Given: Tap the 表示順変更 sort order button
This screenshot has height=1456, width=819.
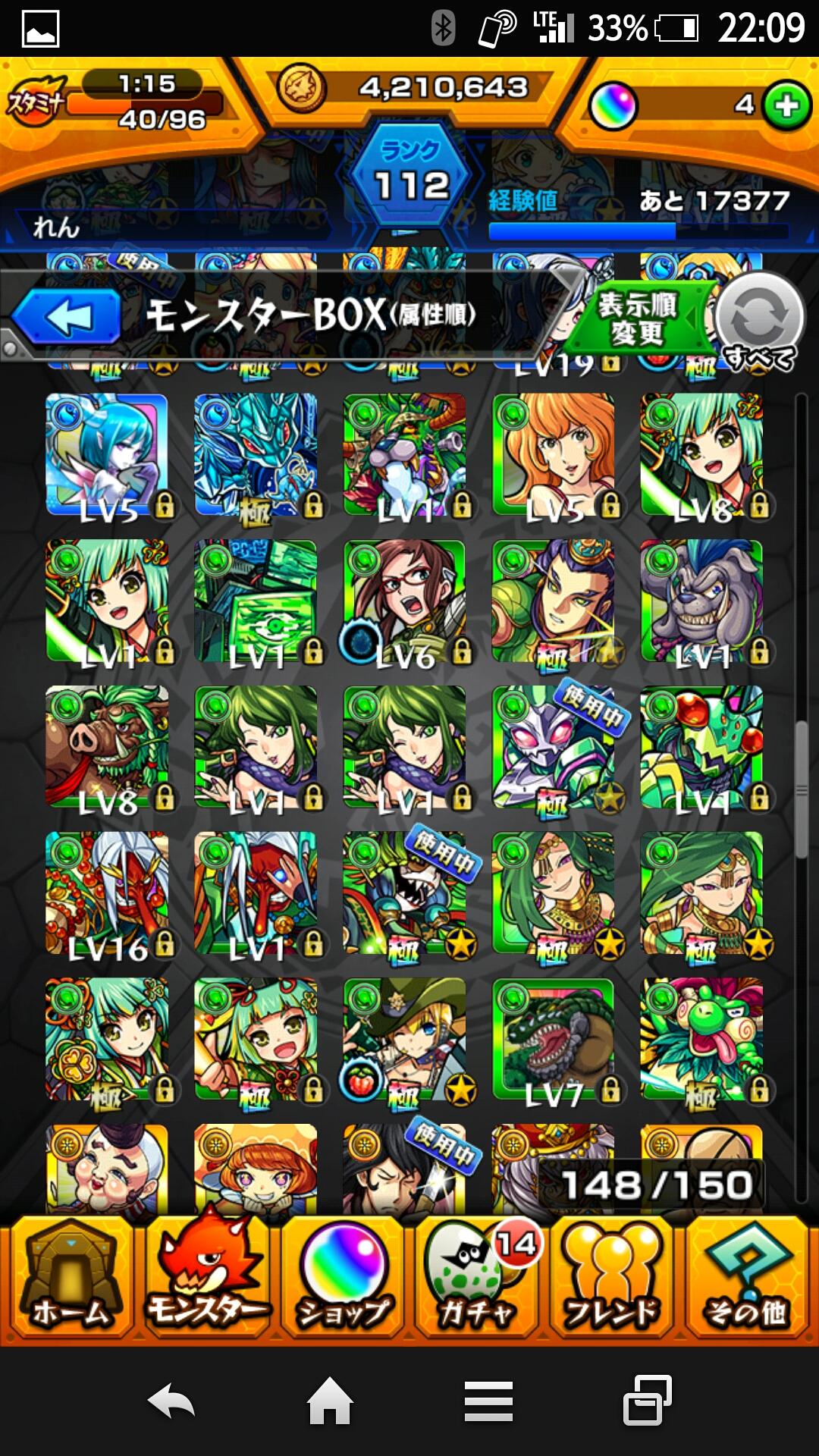Looking at the screenshot, I should click(638, 318).
